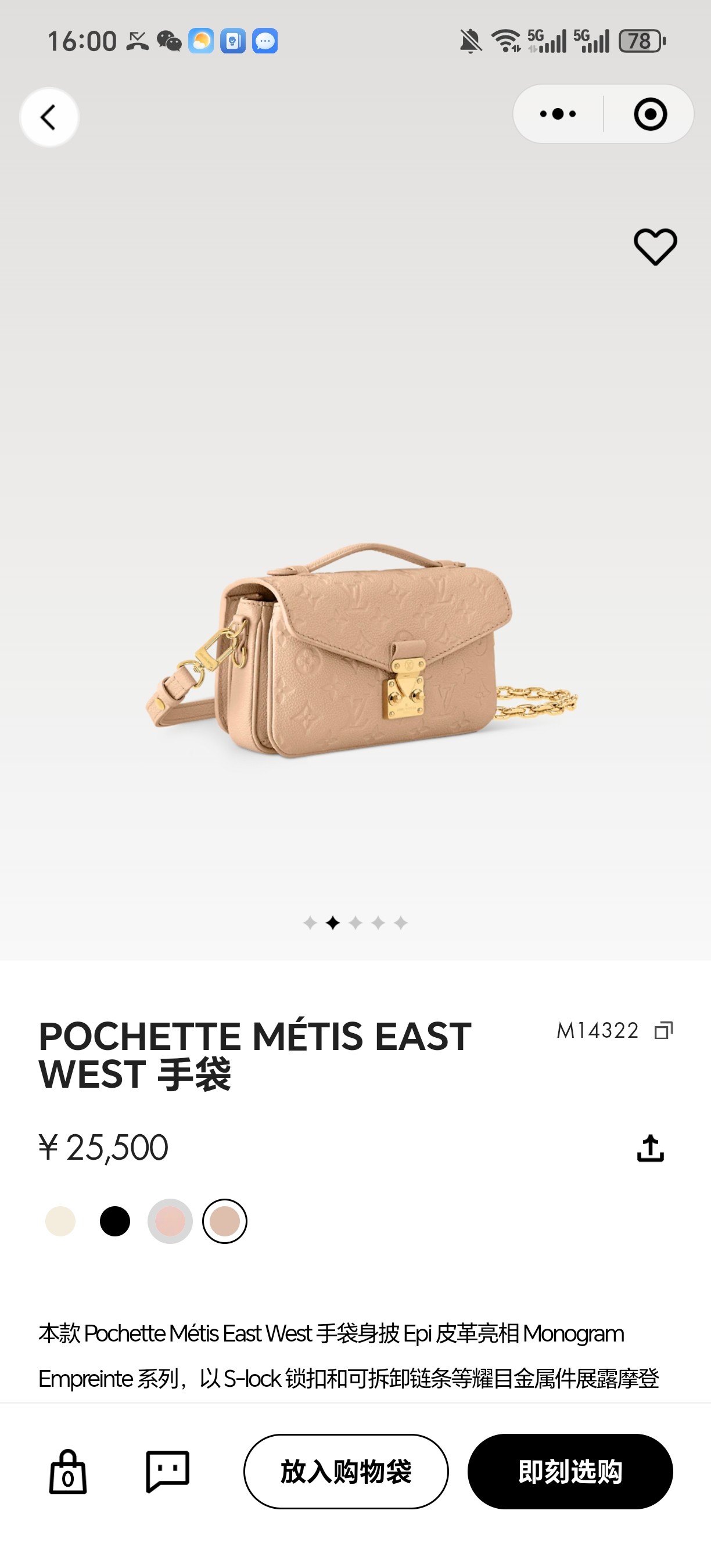Add the handbag to wishlist with the heart
Screen dimensions: 711x1568
[x=655, y=246]
